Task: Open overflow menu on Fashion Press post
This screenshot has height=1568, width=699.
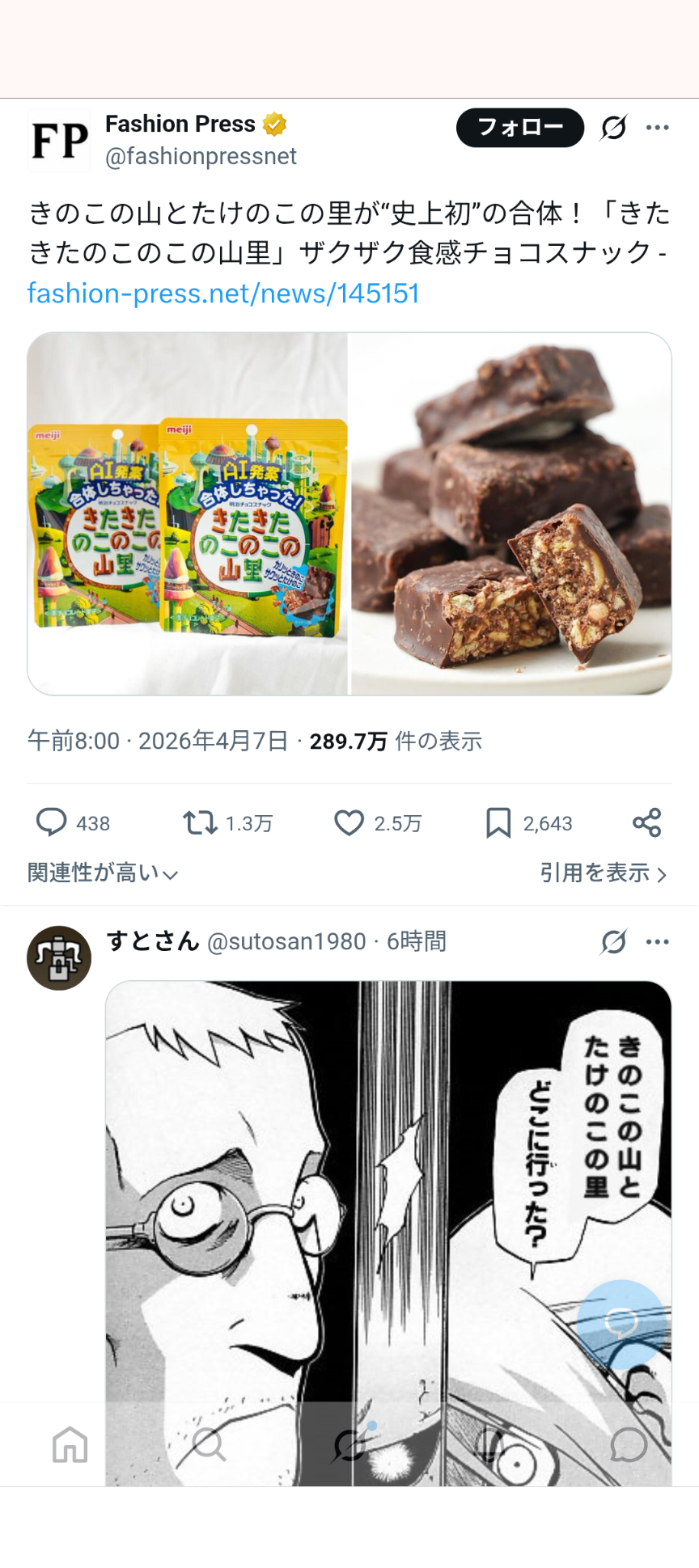Action: point(657,128)
